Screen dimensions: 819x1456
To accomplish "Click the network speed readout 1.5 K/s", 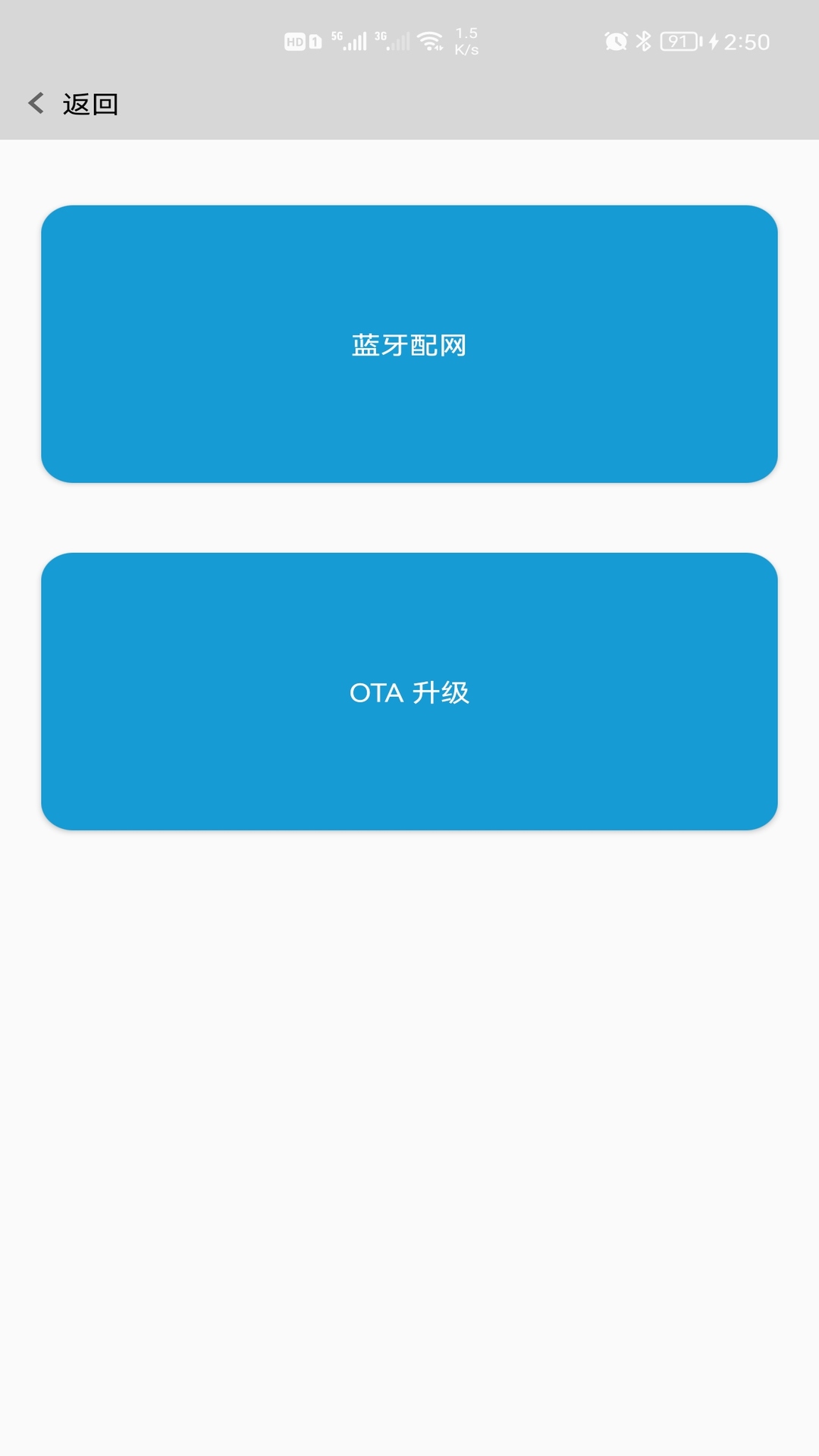I will pyautogui.click(x=465, y=41).
